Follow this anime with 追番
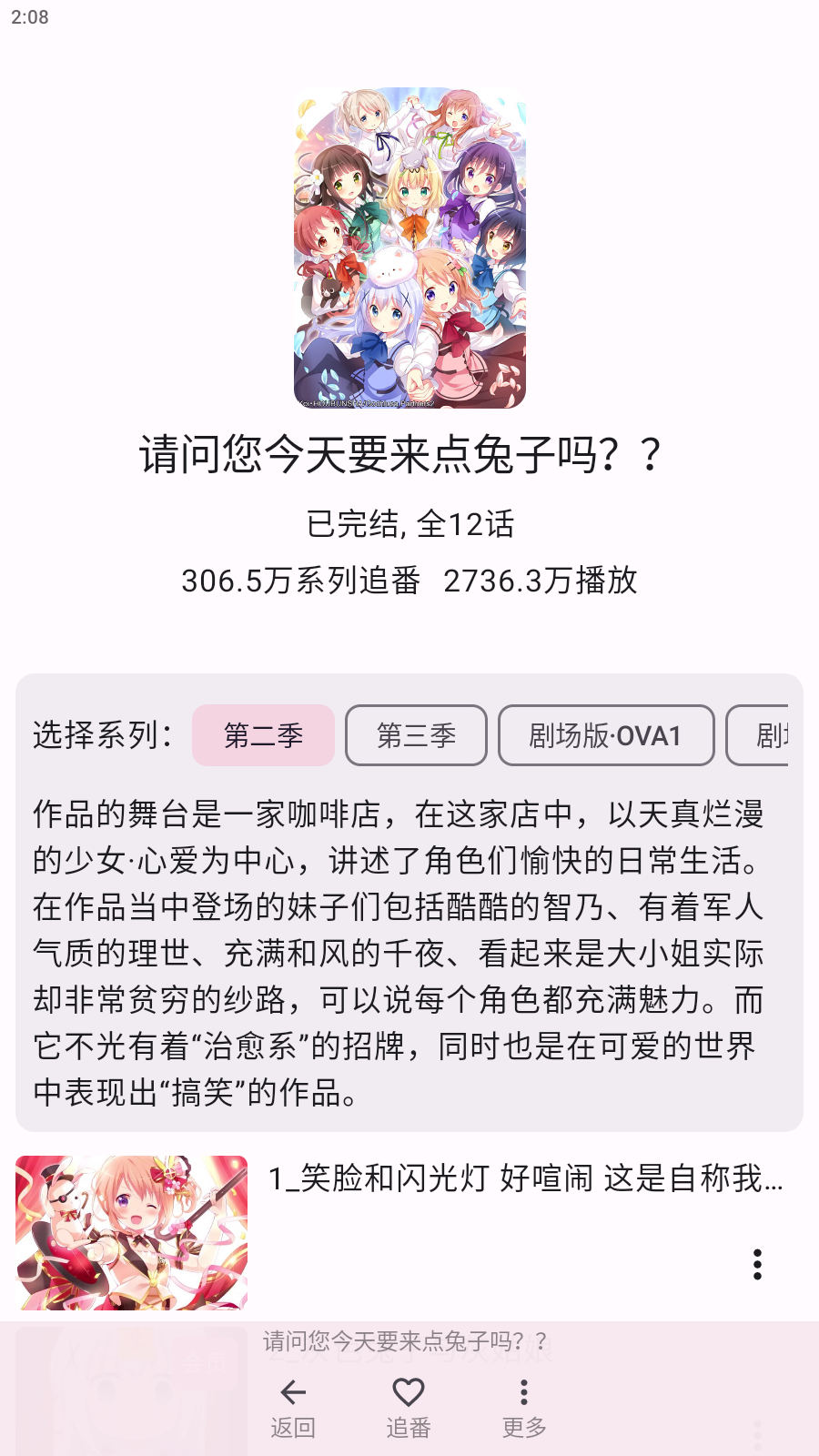 click(409, 1408)
